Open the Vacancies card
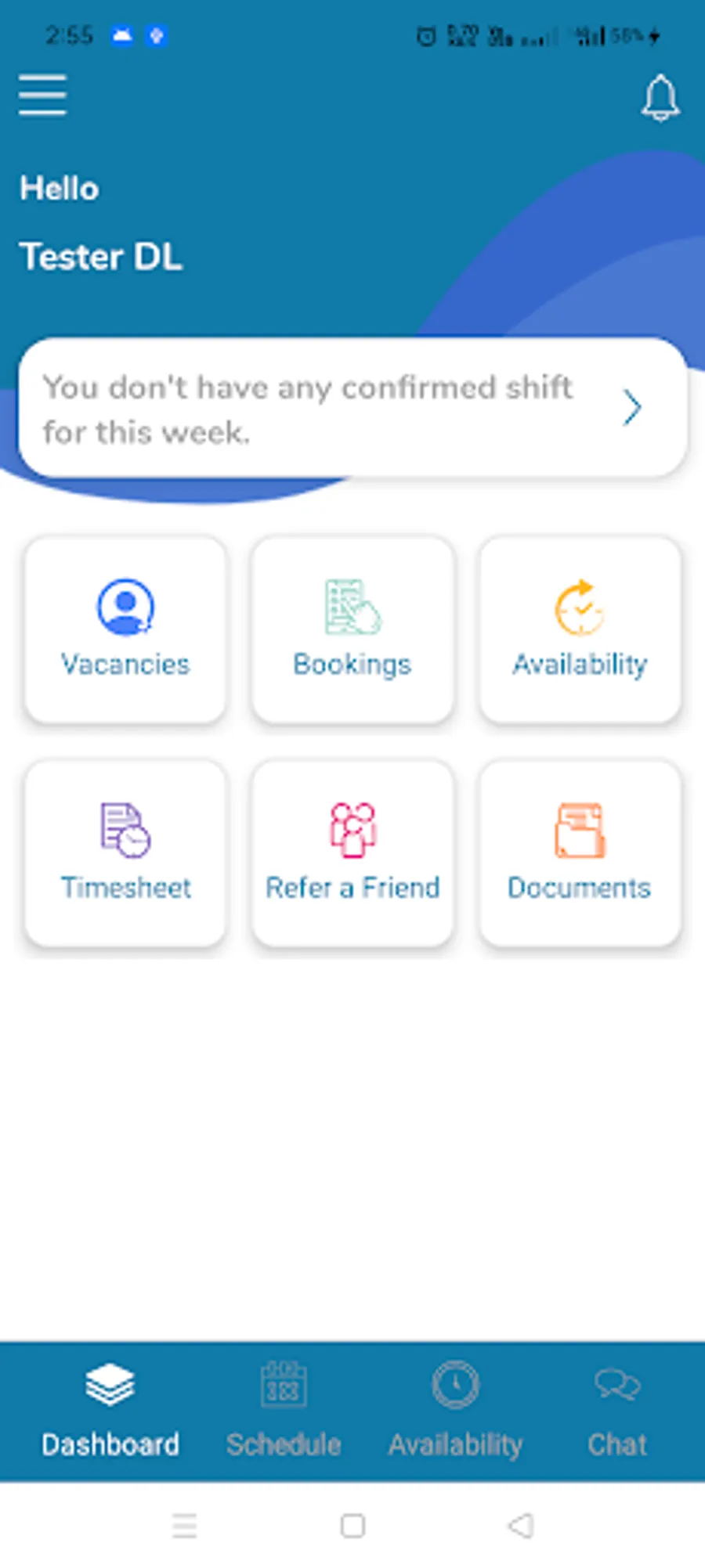The image size is (705, 1568). pyautogui.click(x=125, y=629)
